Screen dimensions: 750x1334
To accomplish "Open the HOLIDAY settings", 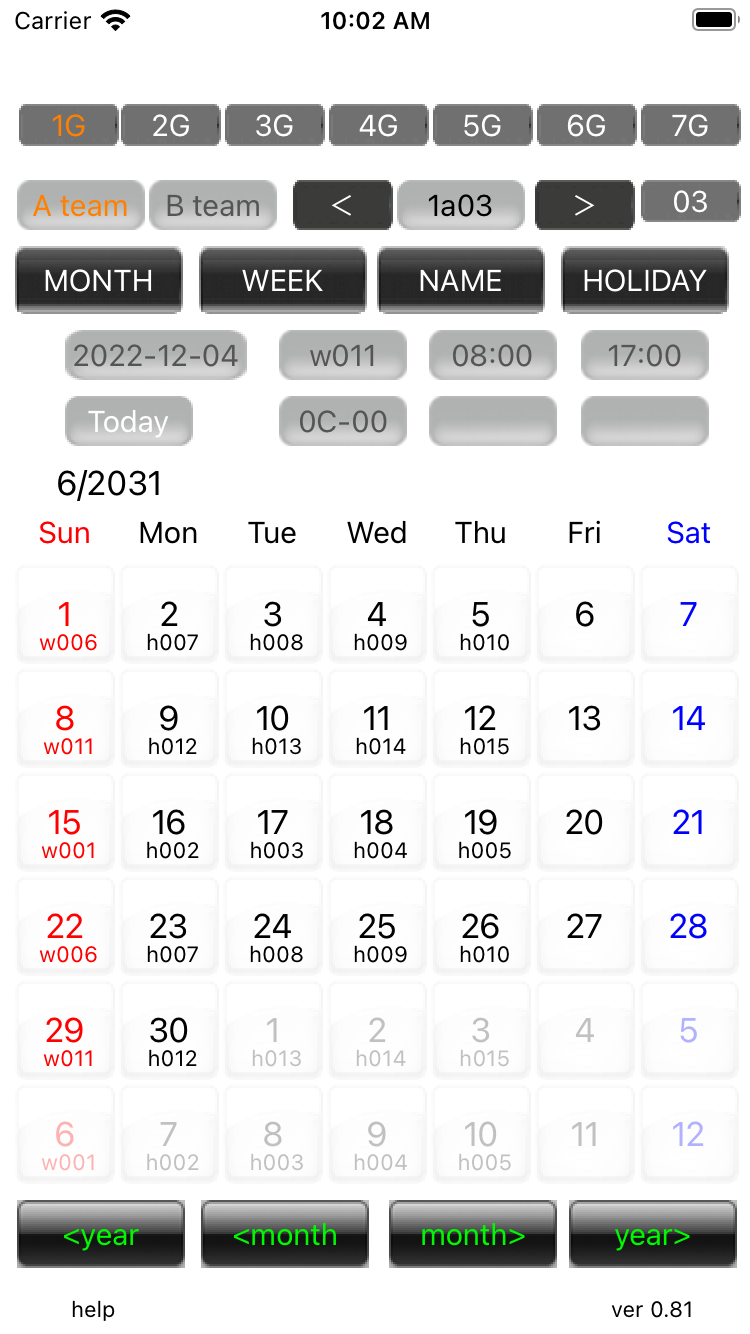I will coord(644,281).
